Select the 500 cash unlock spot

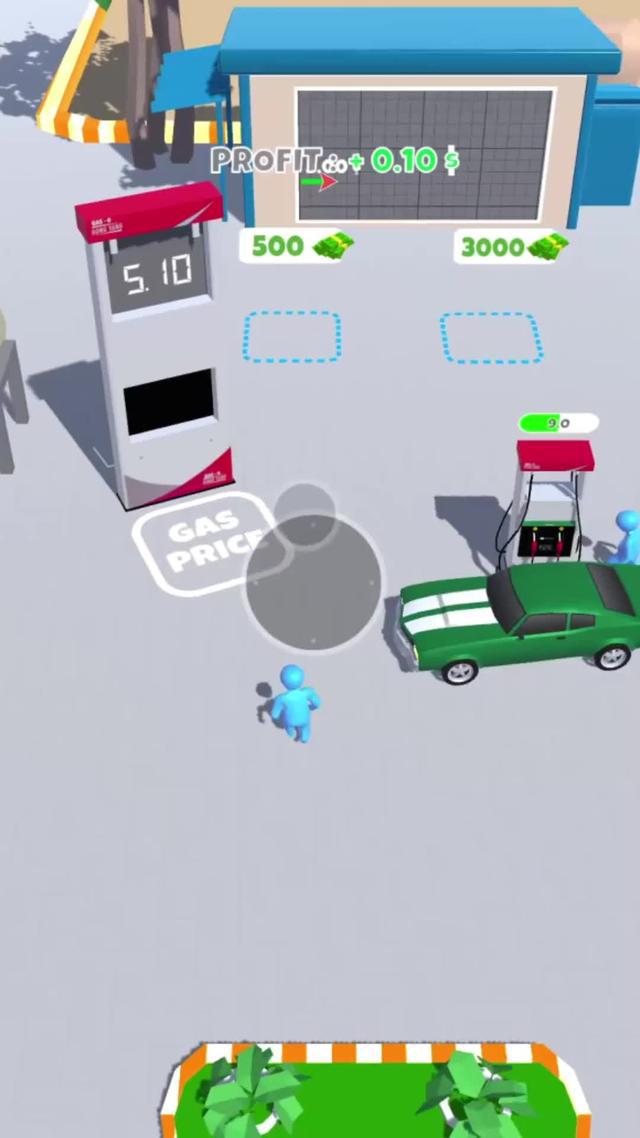coord(292,337)
